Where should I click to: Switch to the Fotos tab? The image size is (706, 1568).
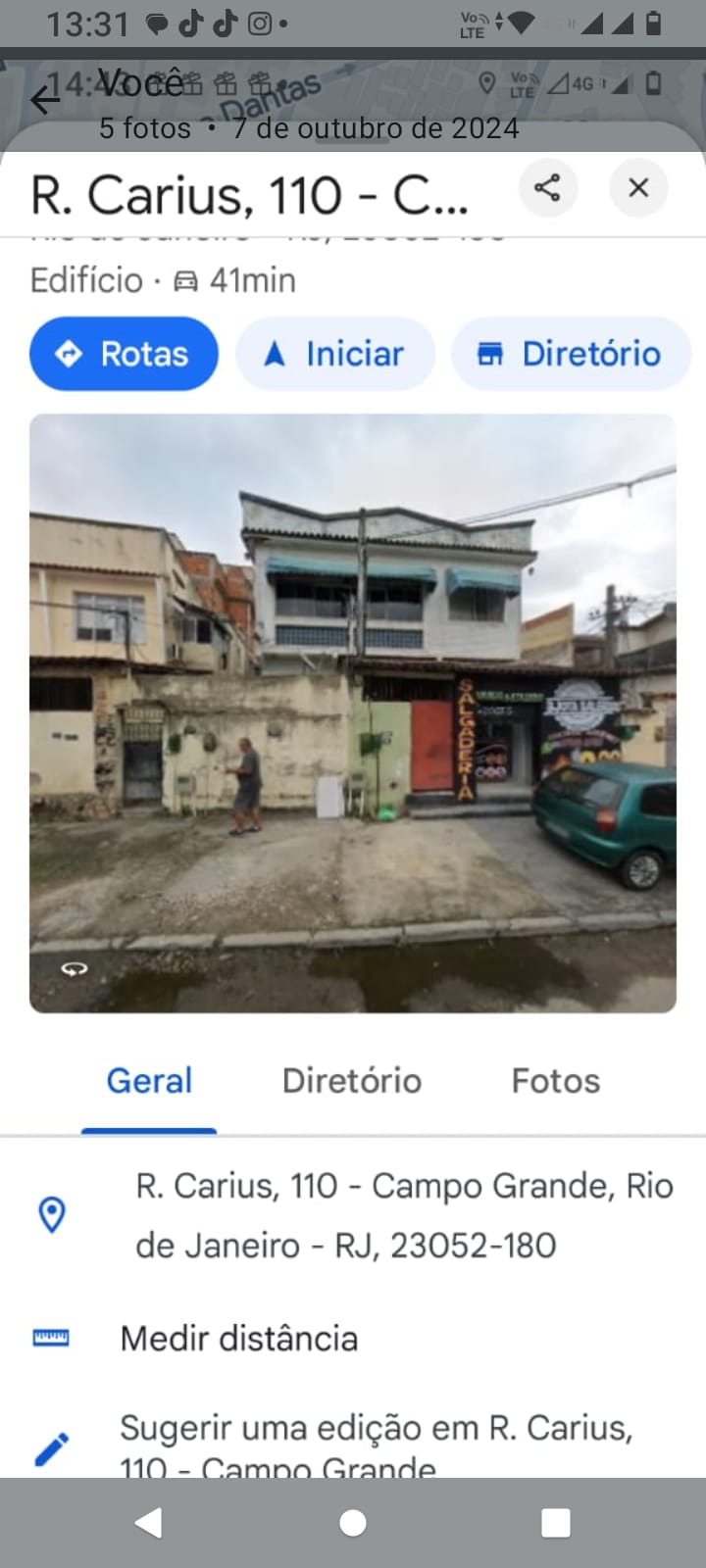555,1081
